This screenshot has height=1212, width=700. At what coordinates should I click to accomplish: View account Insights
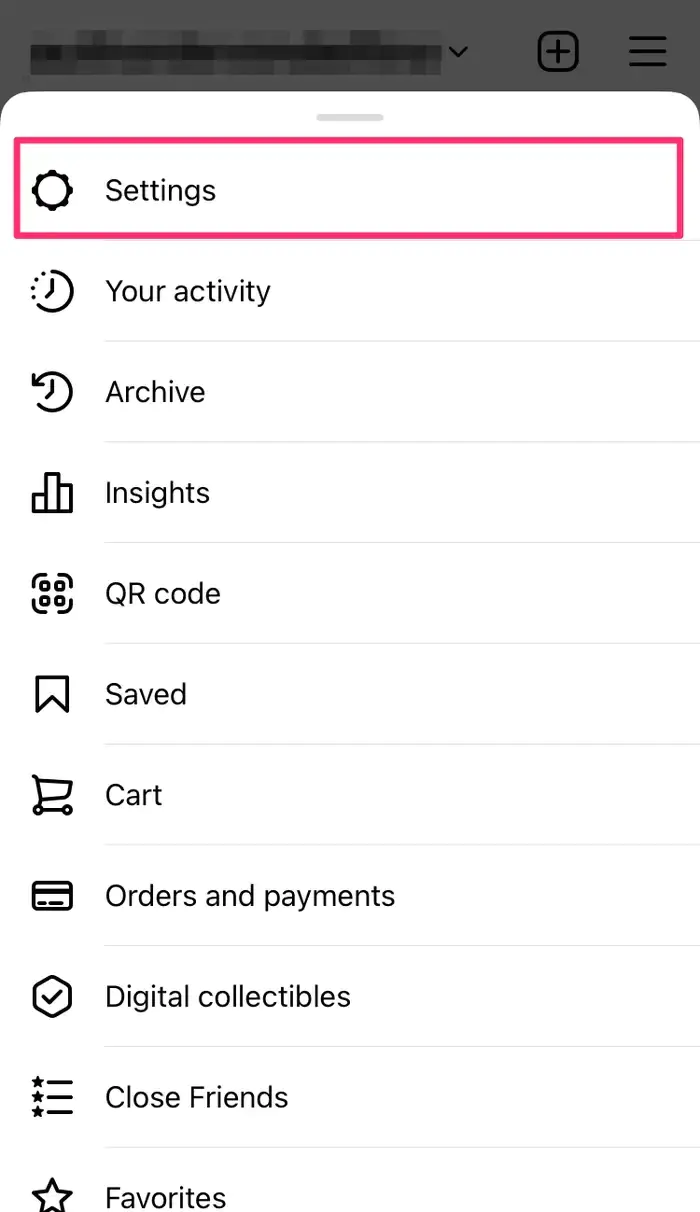[157, 493]
